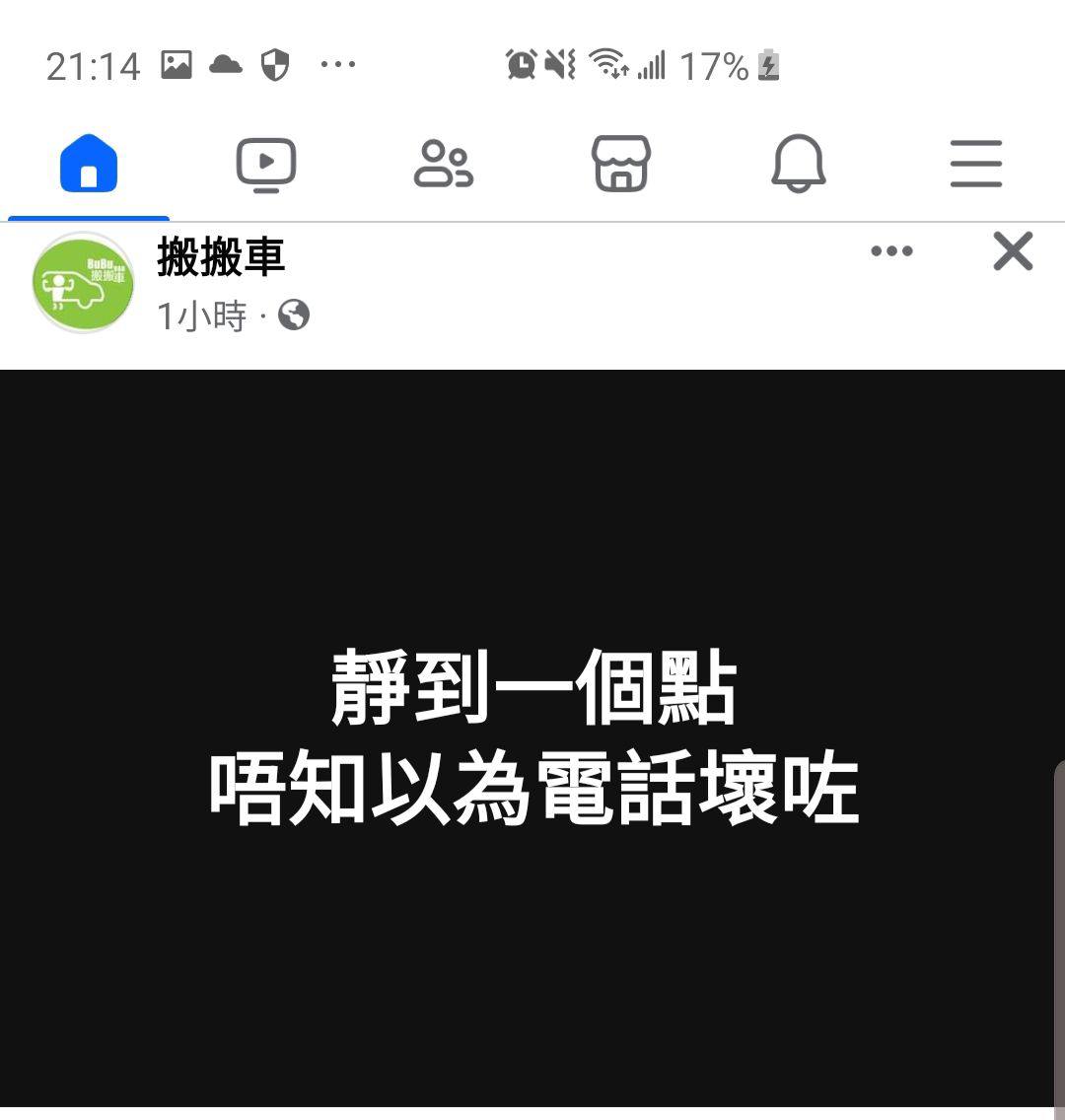Dismiss the 搬搬車 post
Image resolution: width=1065 pixels, height=1120 pixels.
point(1013,251)
